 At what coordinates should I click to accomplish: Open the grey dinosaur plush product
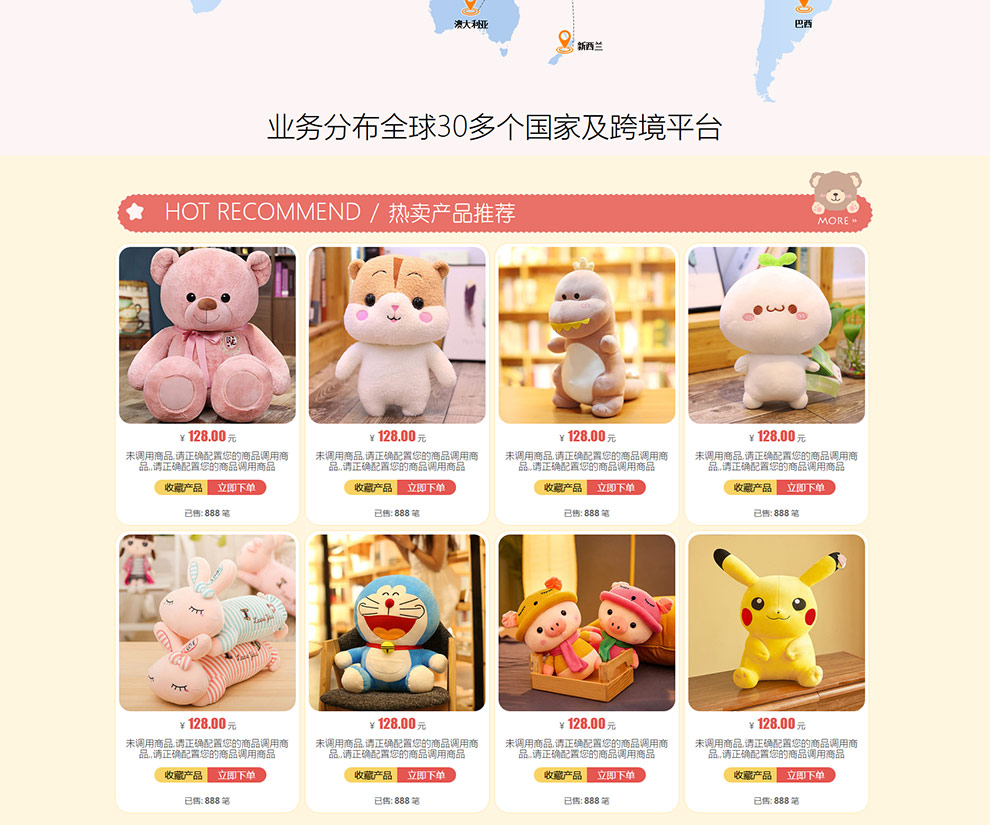click(x=587, y=335)
